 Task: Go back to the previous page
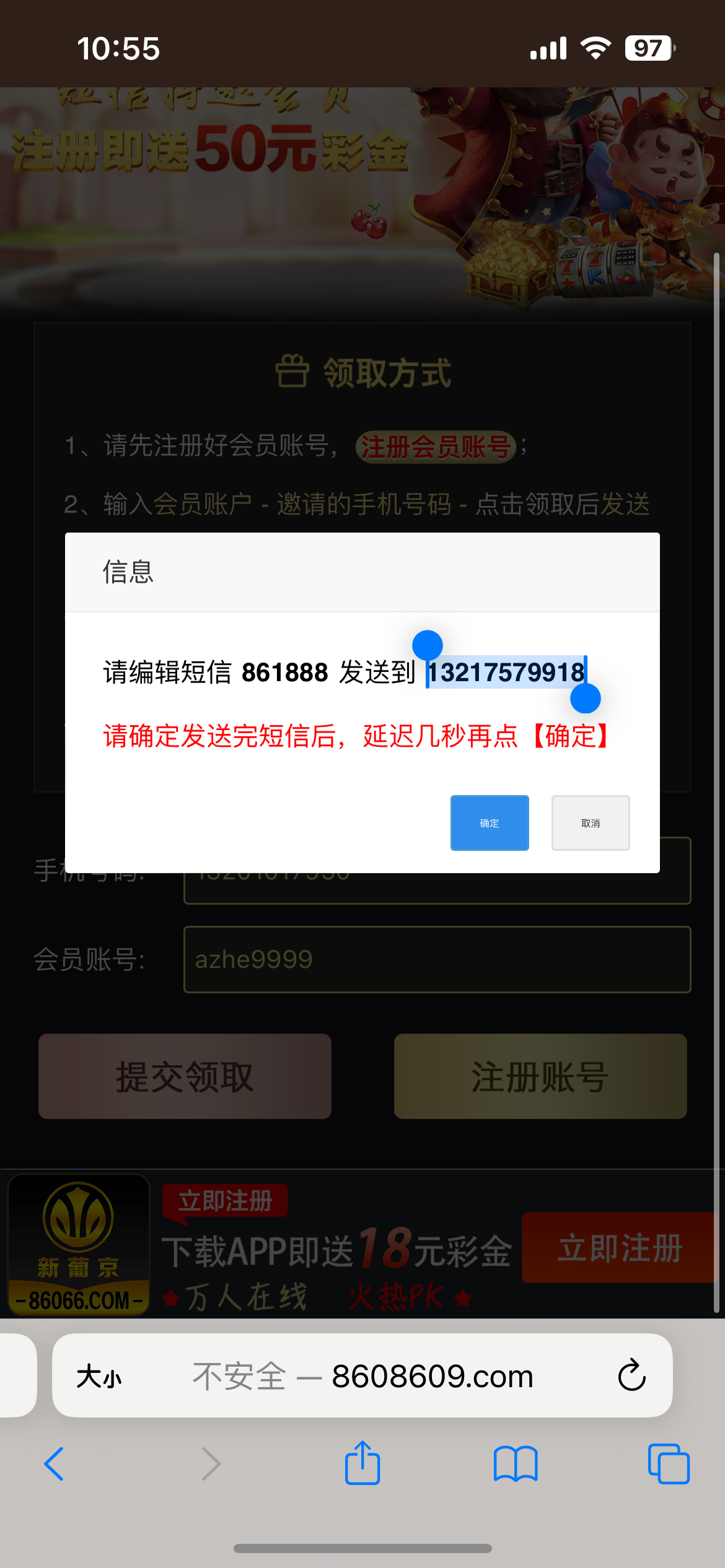(54, 1464)
